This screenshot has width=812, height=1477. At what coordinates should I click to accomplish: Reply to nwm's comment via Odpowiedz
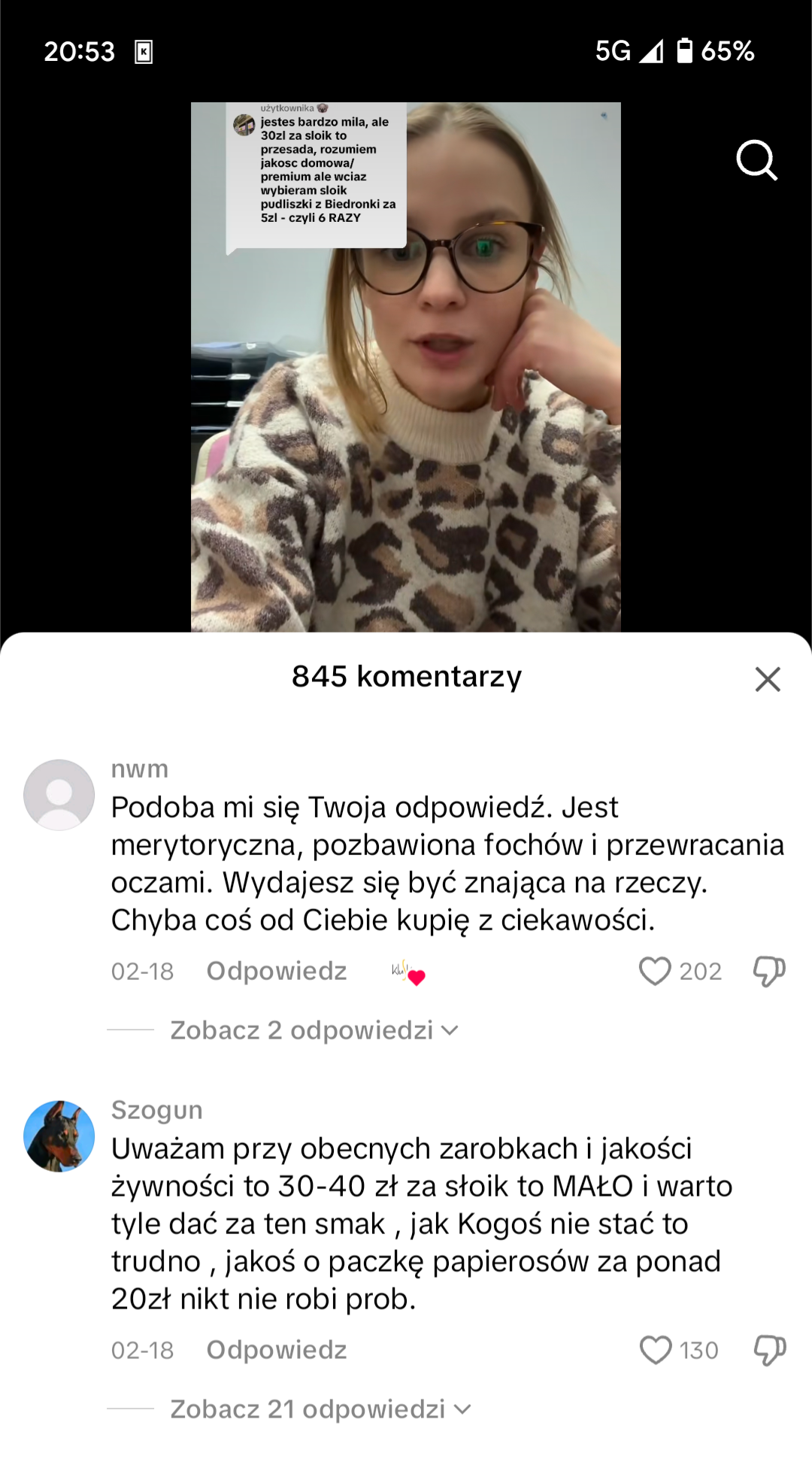(276, 971)
